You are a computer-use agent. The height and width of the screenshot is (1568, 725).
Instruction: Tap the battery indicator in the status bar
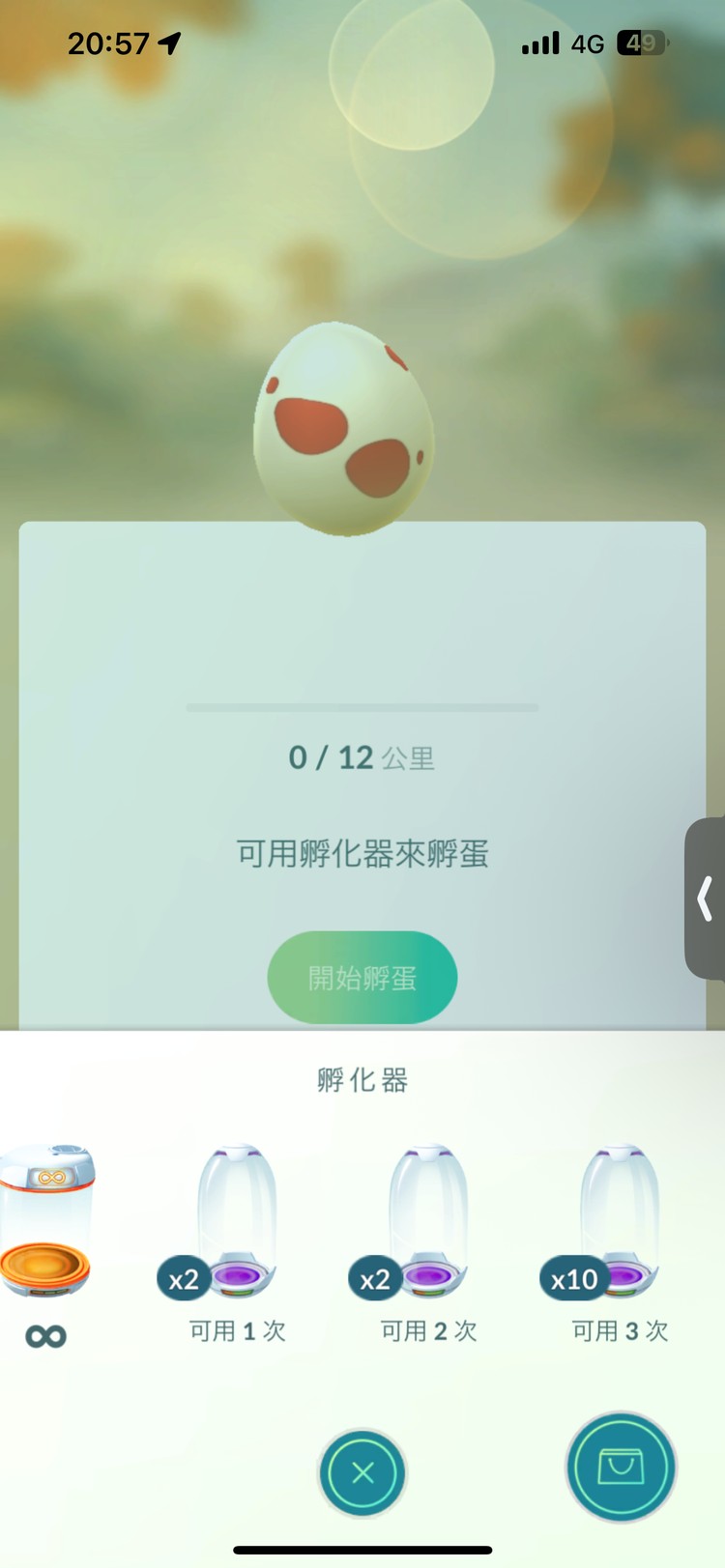(643, 43)
